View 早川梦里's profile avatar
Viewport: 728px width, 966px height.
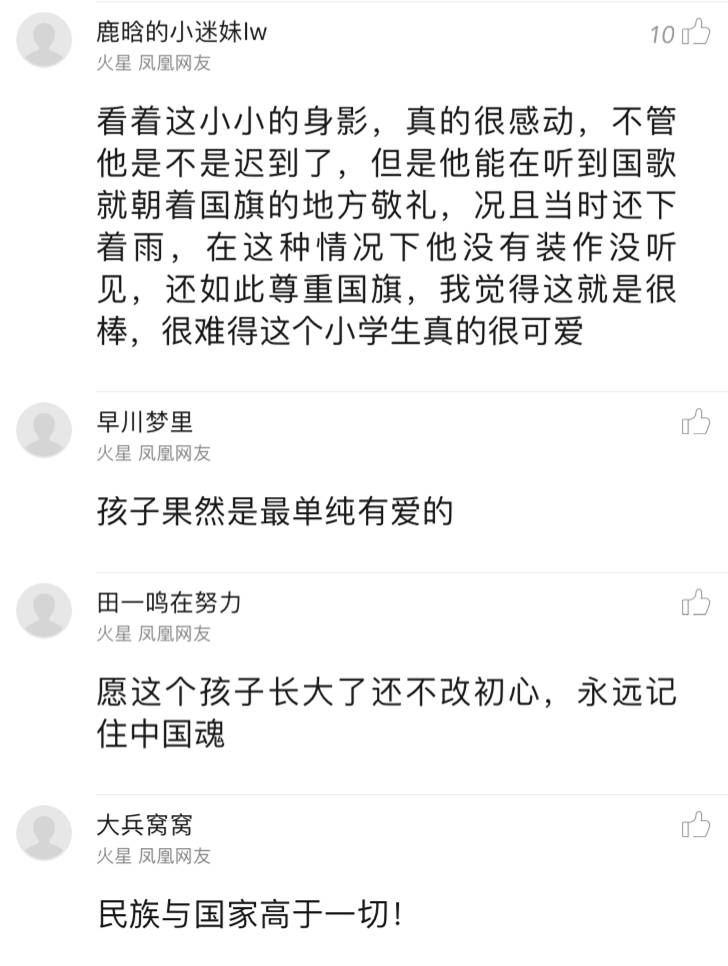pos(44,430)
